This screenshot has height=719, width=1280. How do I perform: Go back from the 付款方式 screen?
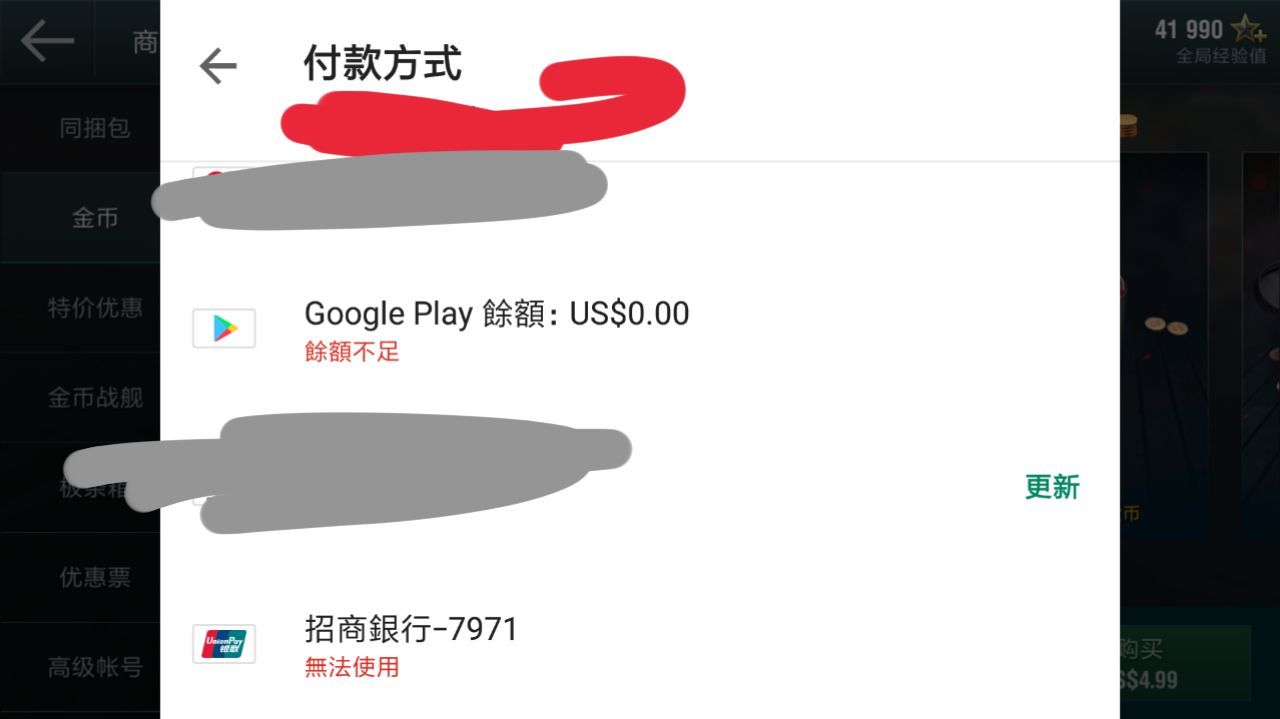(x=218, y=66)
